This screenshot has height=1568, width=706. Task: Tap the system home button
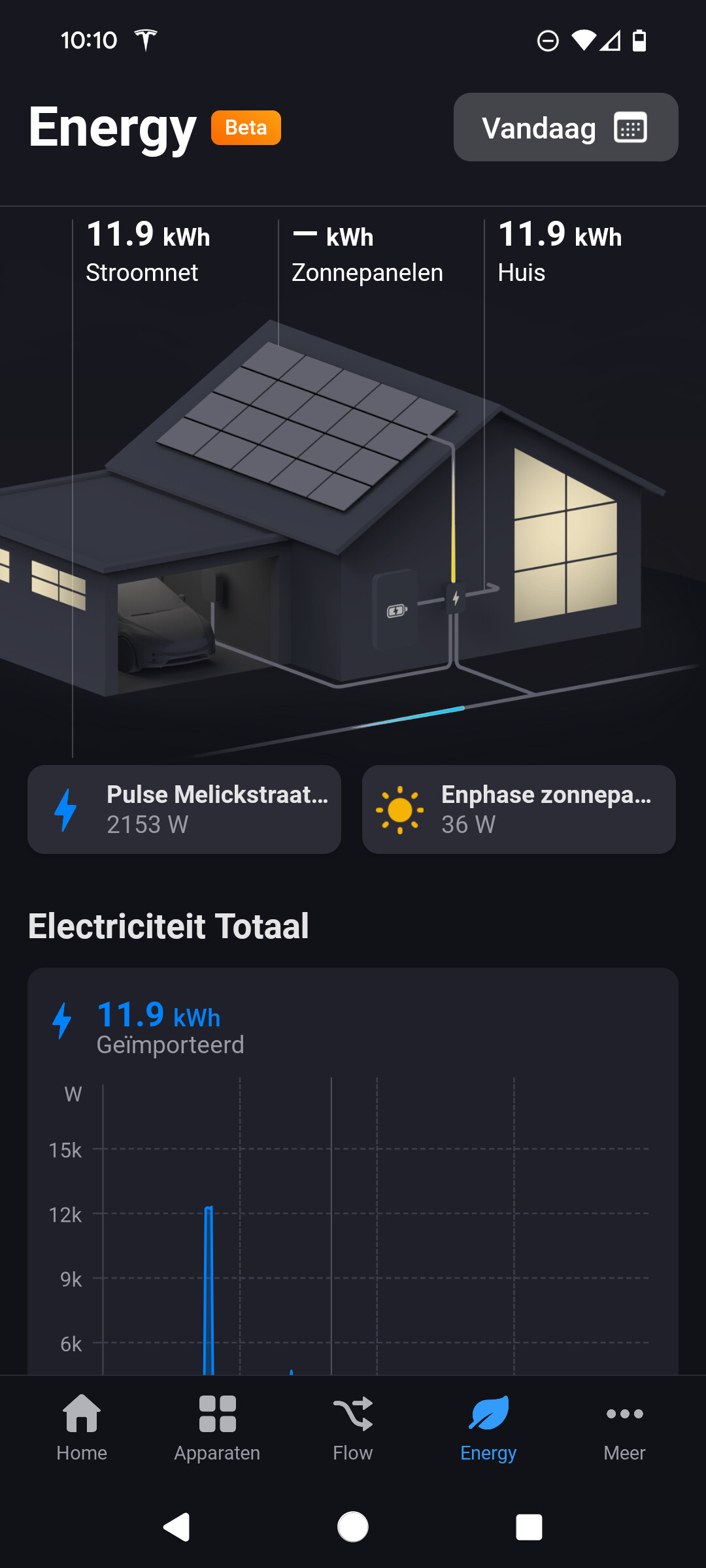pyautogui.click(x=353, y=1527)
